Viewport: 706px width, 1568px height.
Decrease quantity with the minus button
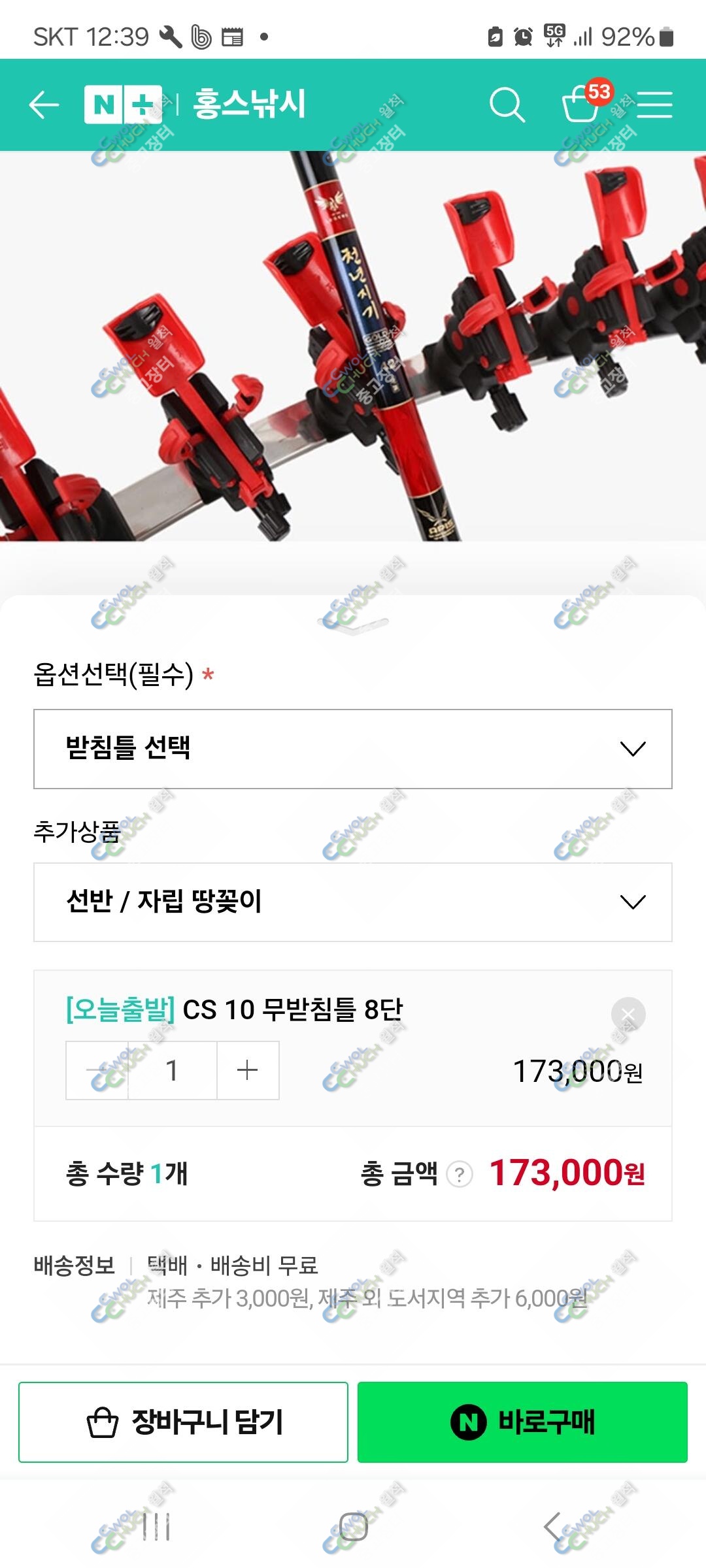pos(97,1070)
